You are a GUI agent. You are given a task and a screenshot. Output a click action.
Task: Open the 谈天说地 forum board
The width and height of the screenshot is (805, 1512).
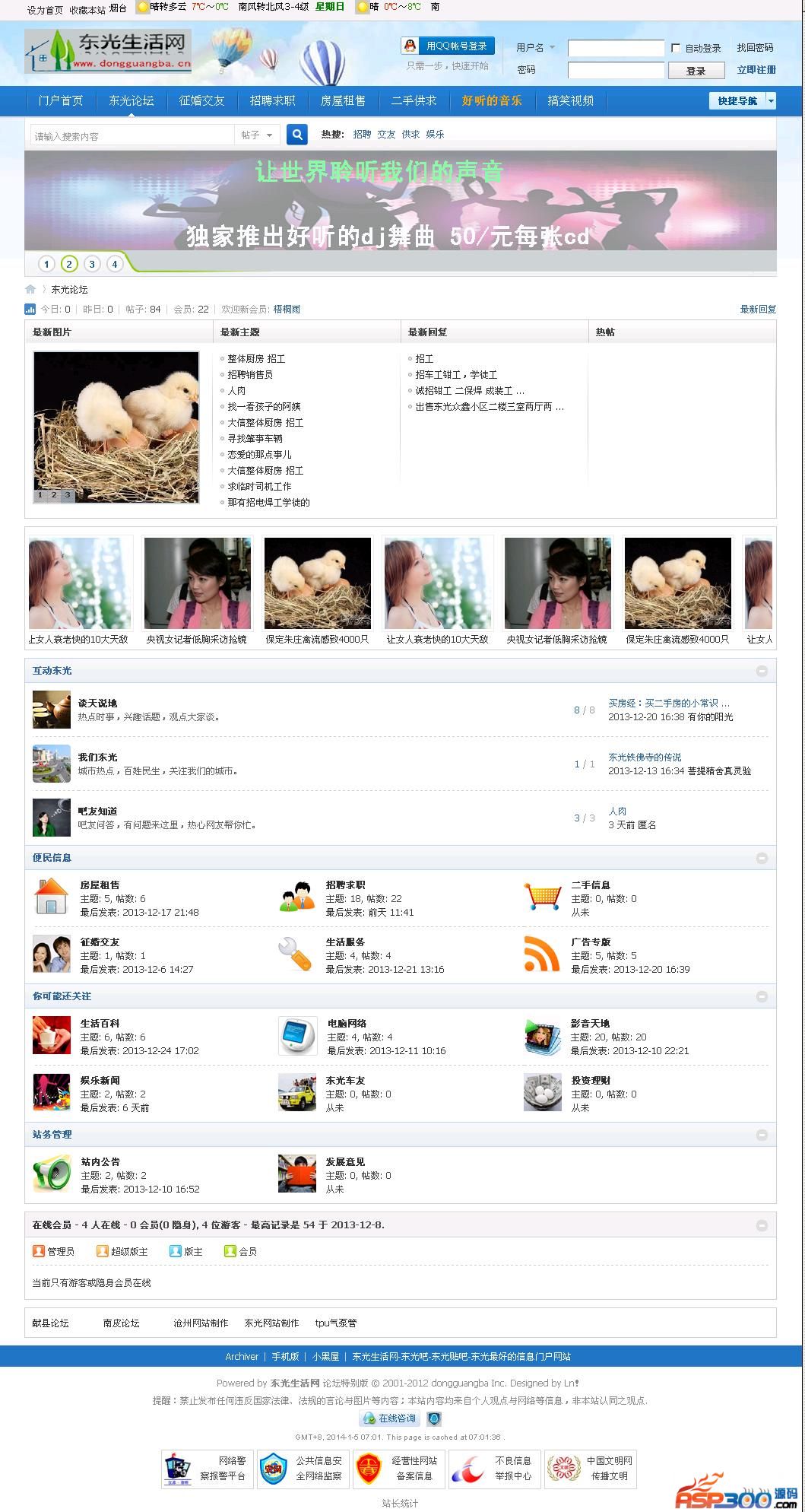pos(97,704)
